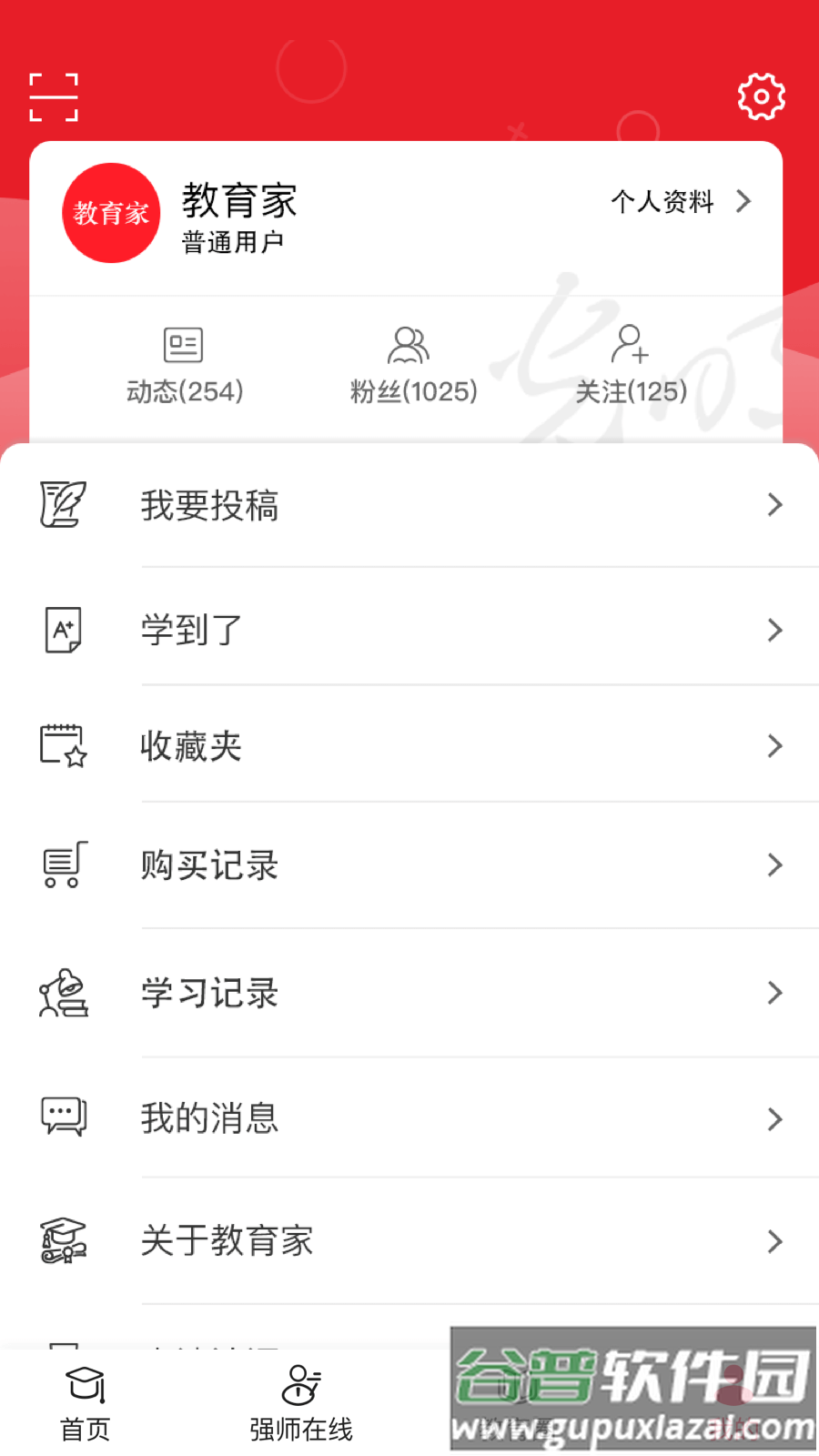Open the settings gear
This screenshot has height=1456, width=819.
point(761,96)
